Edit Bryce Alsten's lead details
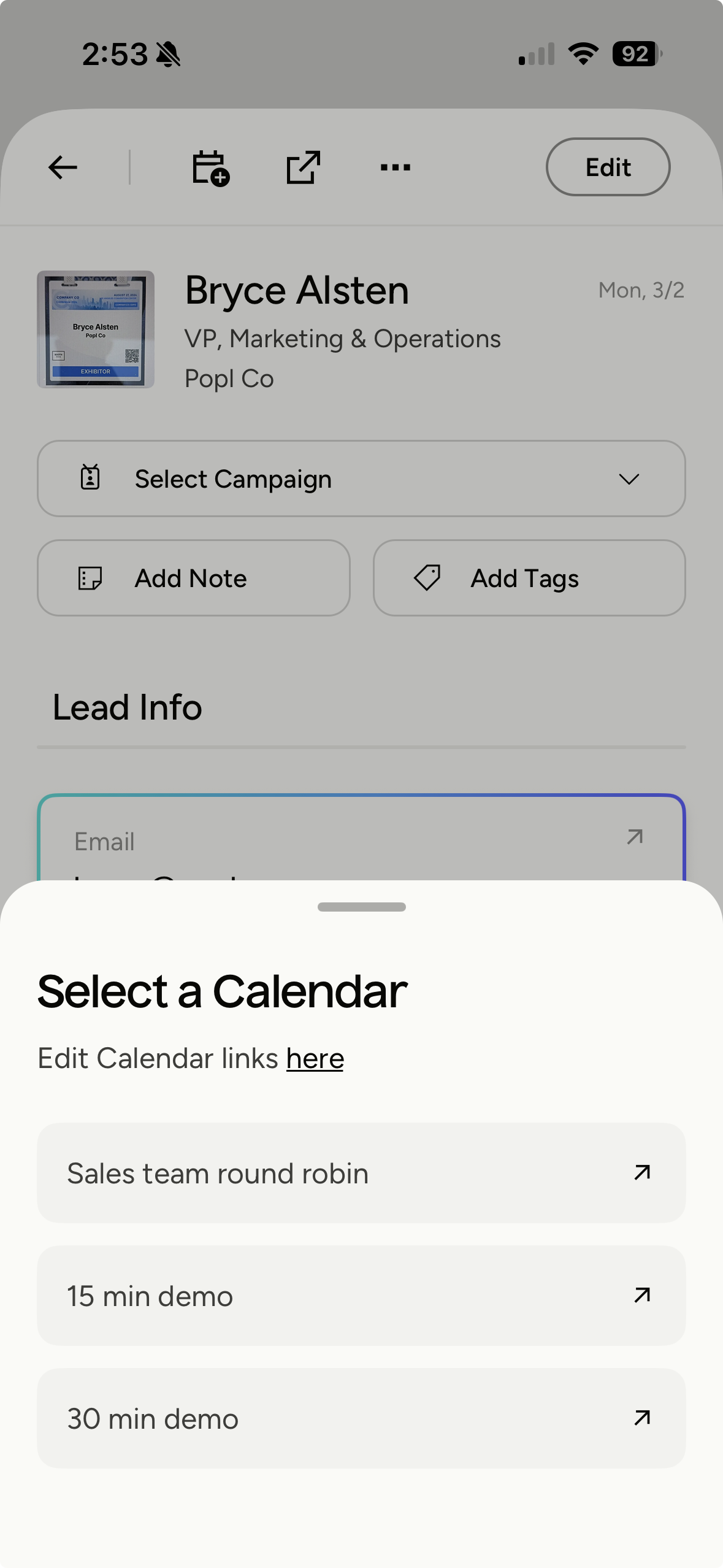This screenshot has height=1568, width=723. [607, 167]
